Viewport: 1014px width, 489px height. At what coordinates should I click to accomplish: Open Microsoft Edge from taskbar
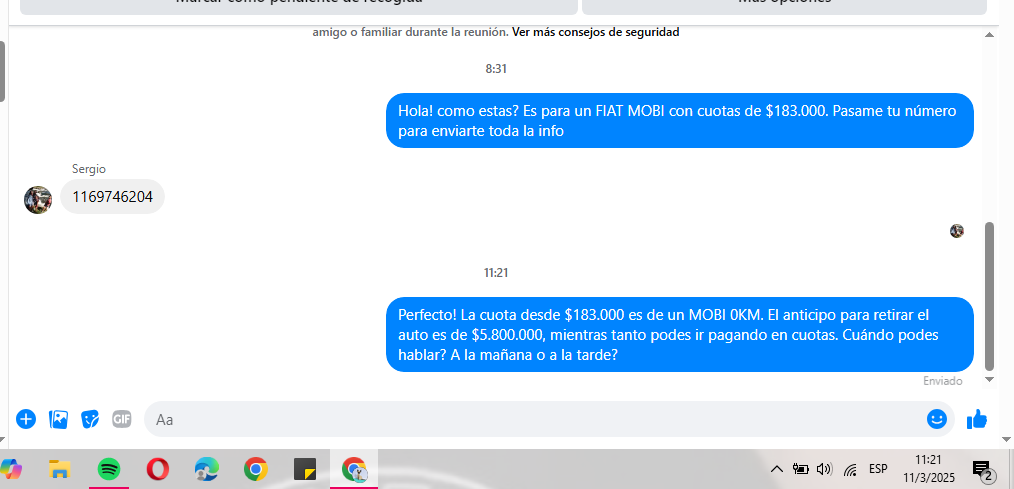206,468
